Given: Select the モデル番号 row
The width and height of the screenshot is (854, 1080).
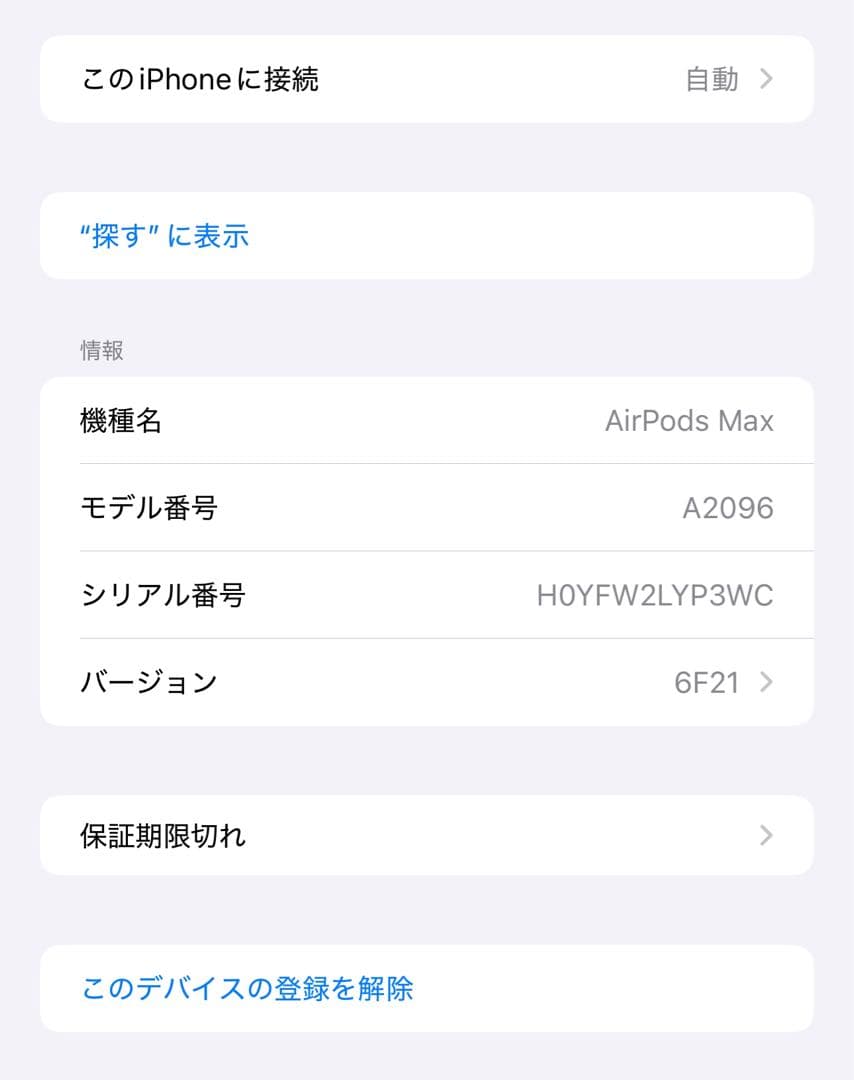Looking at the screenshot, I should click(400, 508).
